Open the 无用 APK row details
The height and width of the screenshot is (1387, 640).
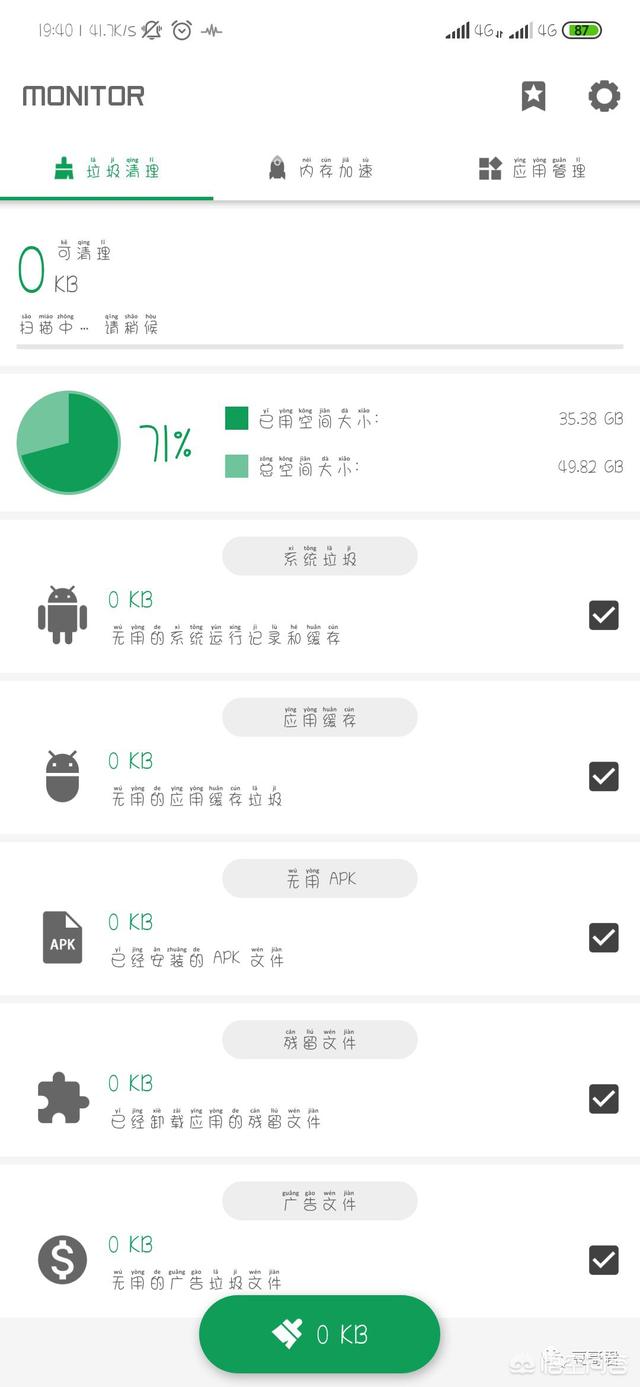[320, 918]
